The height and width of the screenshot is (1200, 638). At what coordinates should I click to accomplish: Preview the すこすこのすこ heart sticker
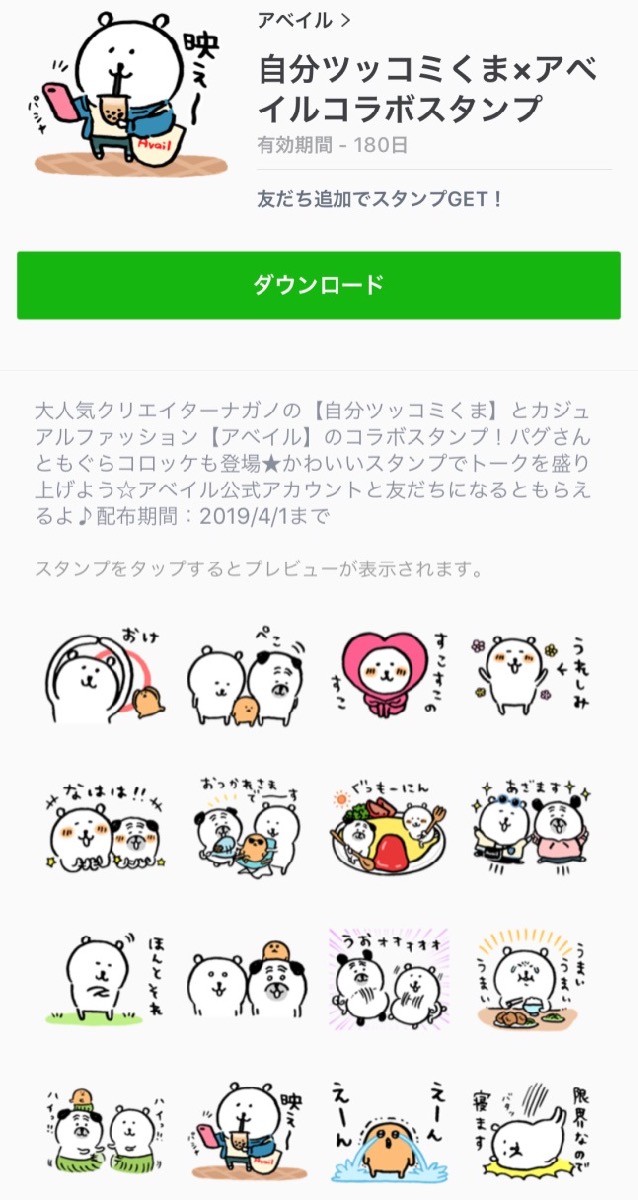point(389,678)
